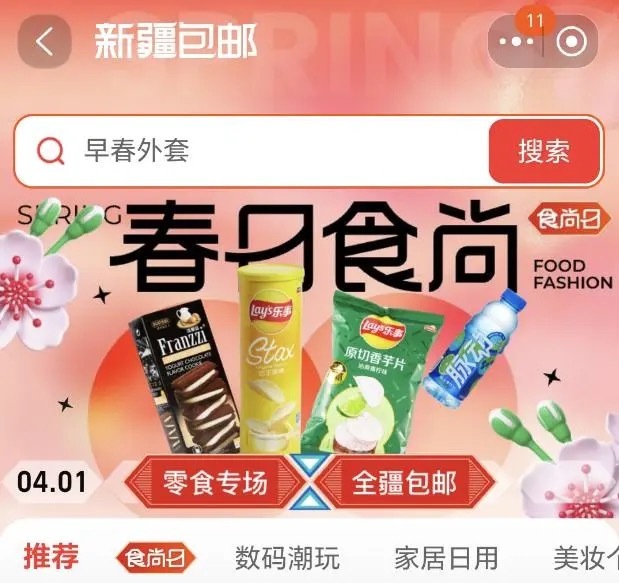
Task: Open the 美妆 category tab
Action: click(x=586, y=557)
